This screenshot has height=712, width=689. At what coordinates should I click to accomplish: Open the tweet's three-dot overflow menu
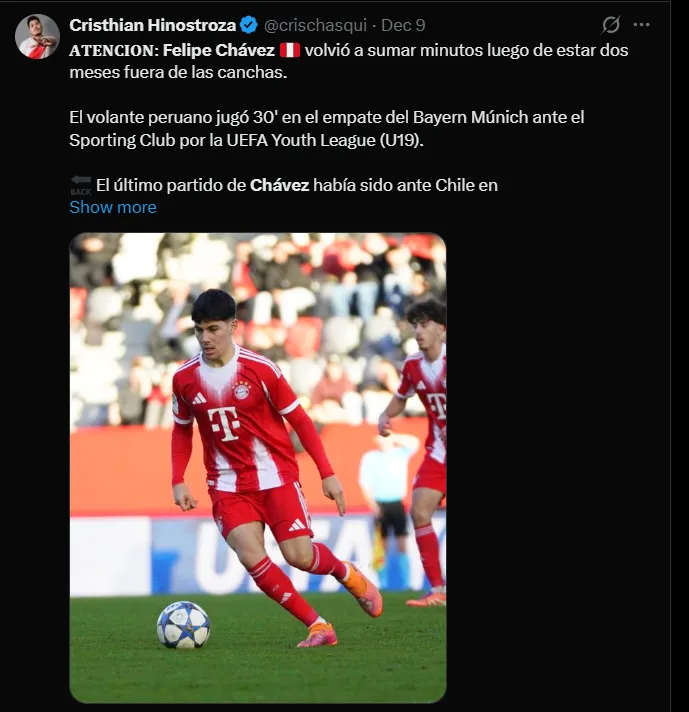[642, 25]
